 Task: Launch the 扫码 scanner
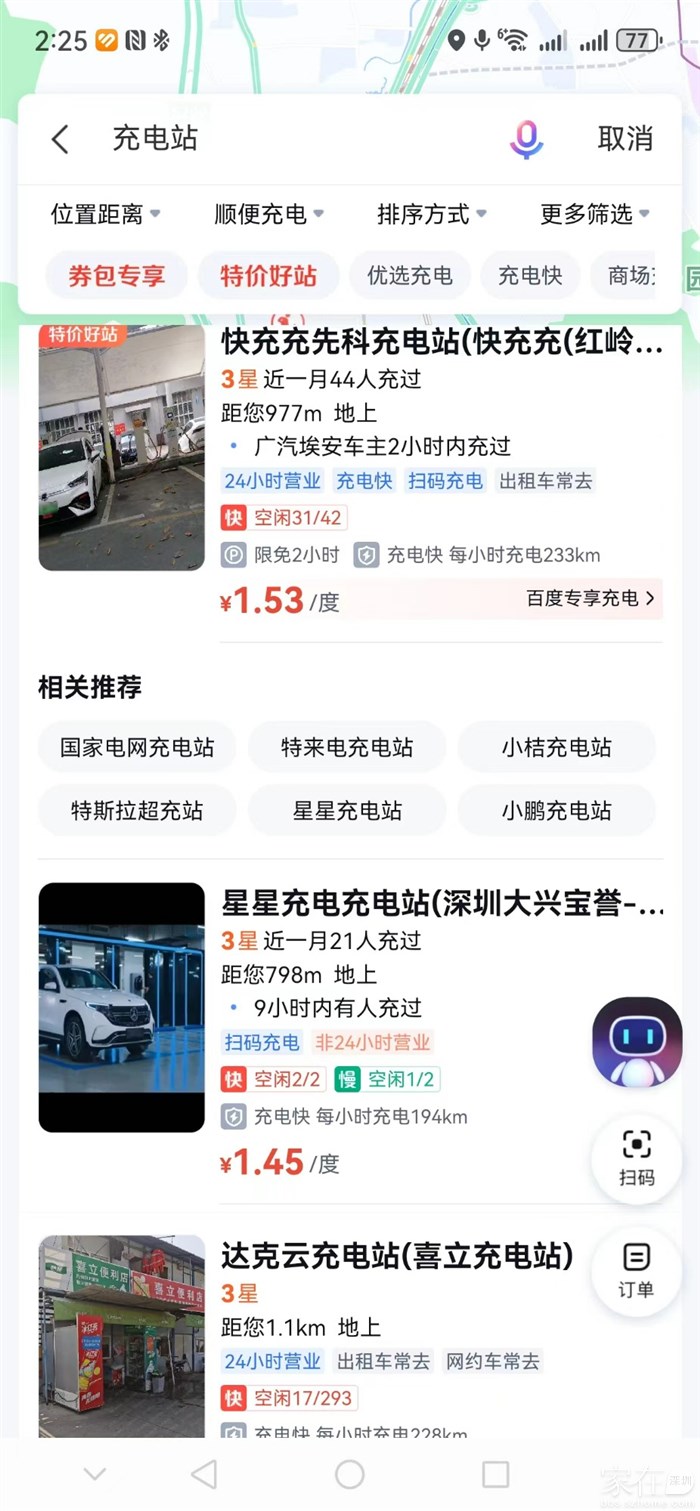[636, 1157]
